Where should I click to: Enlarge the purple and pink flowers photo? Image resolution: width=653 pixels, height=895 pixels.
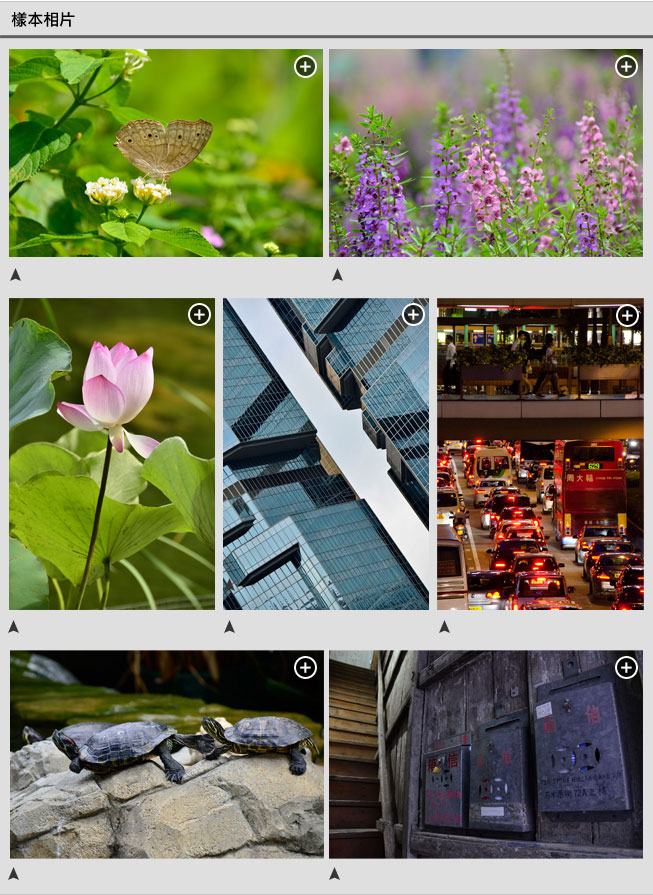pyautogui.click(x=626, y=67)
